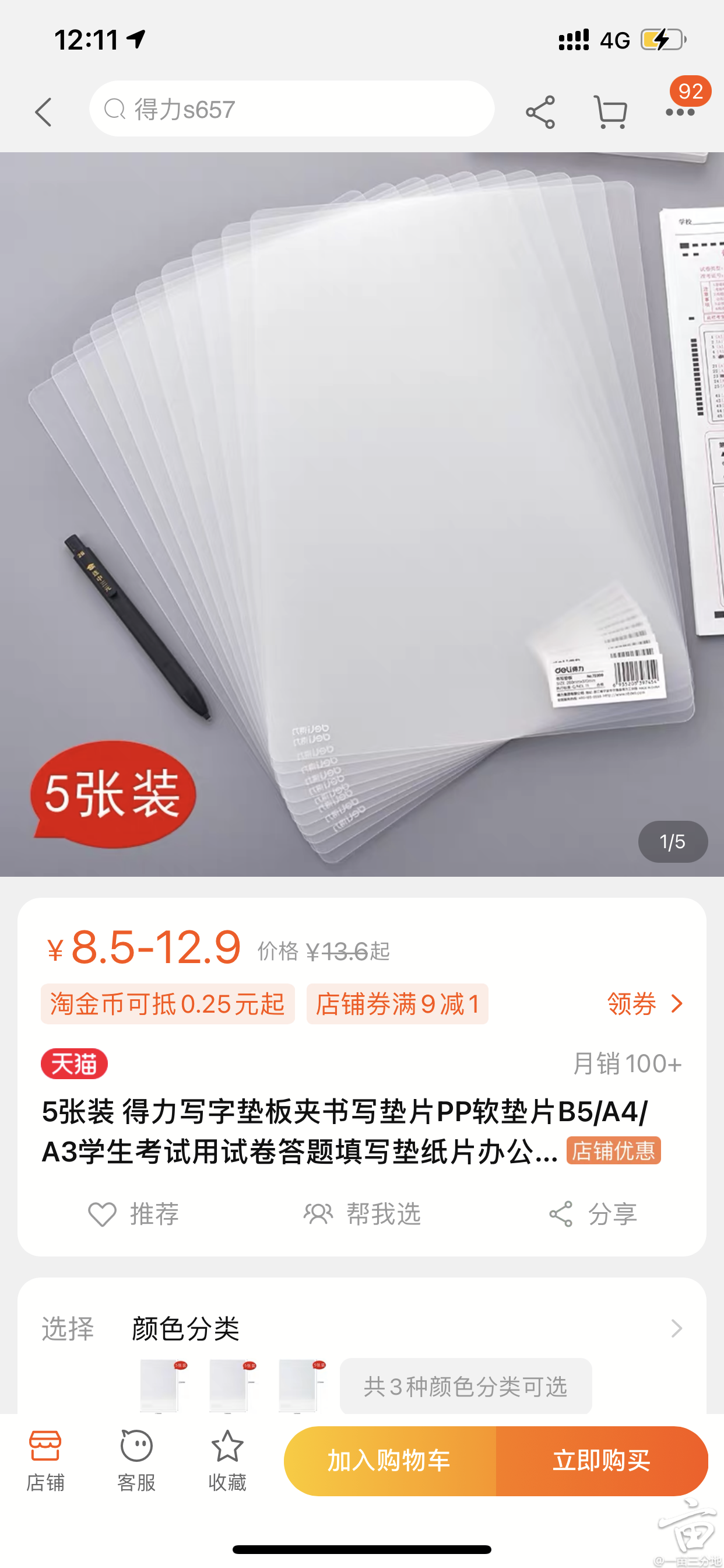This screenshot has height=1568, width=724.
Task: Go back using the top-left arrow
Action: [x=43, y=112]
